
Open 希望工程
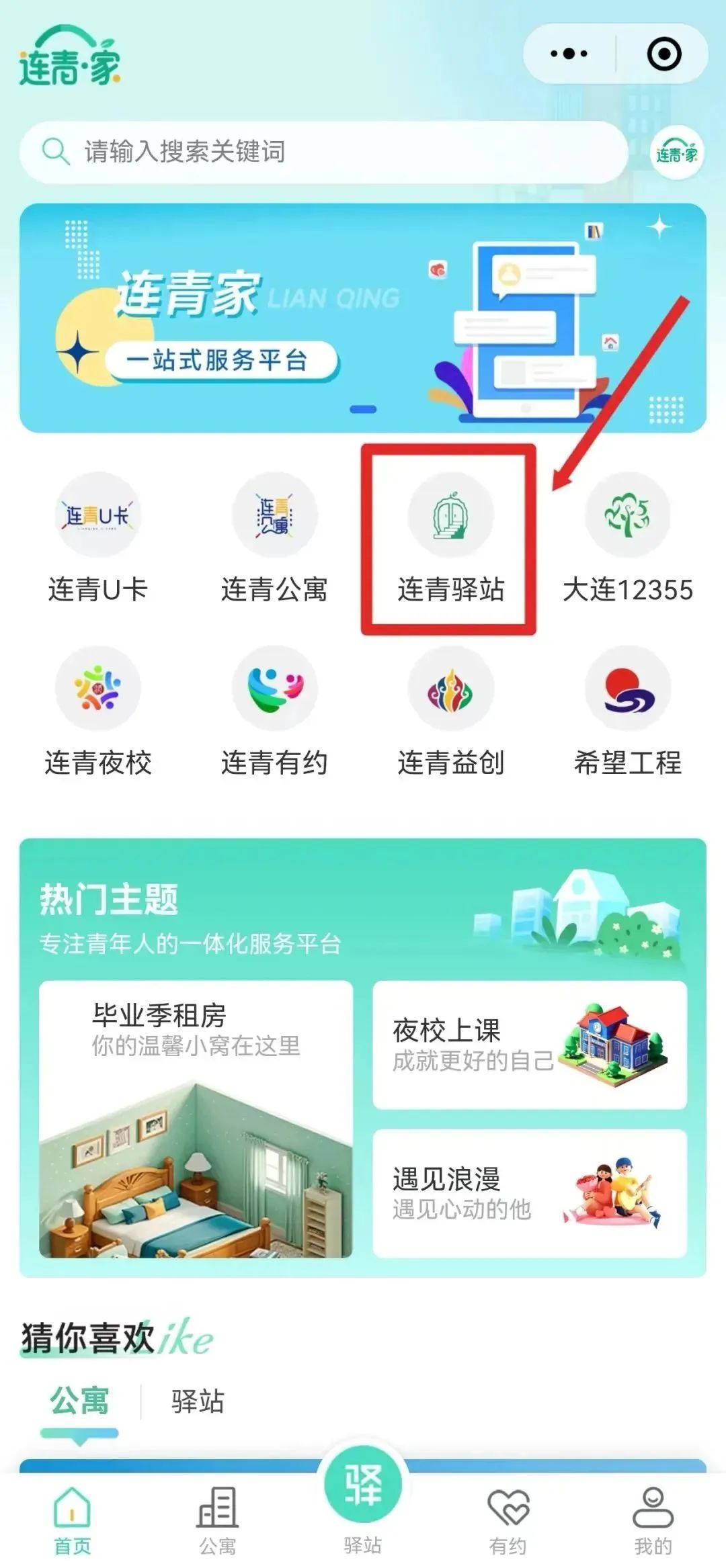click(628, 712)
